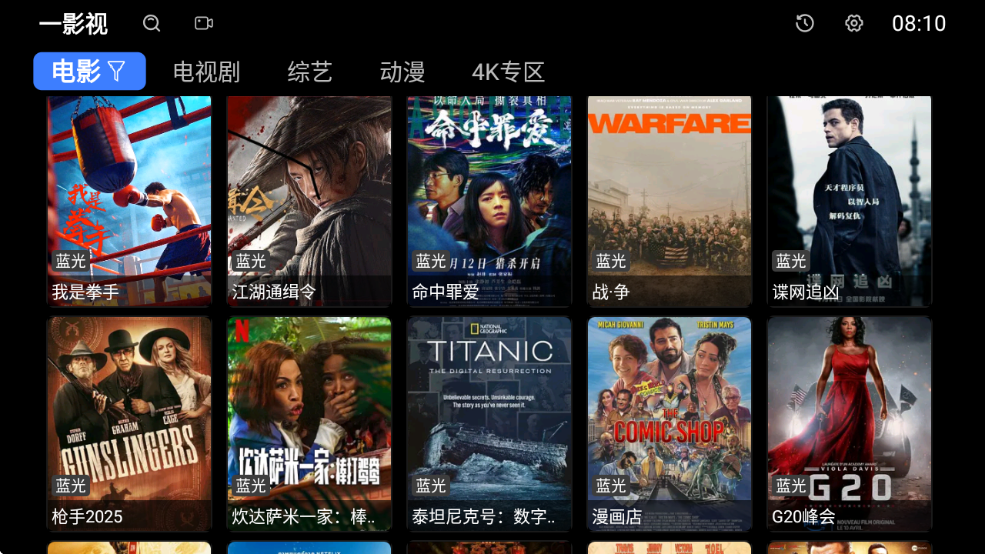Open the settings gear
The image size is (985, 554).
click(854, 23)
